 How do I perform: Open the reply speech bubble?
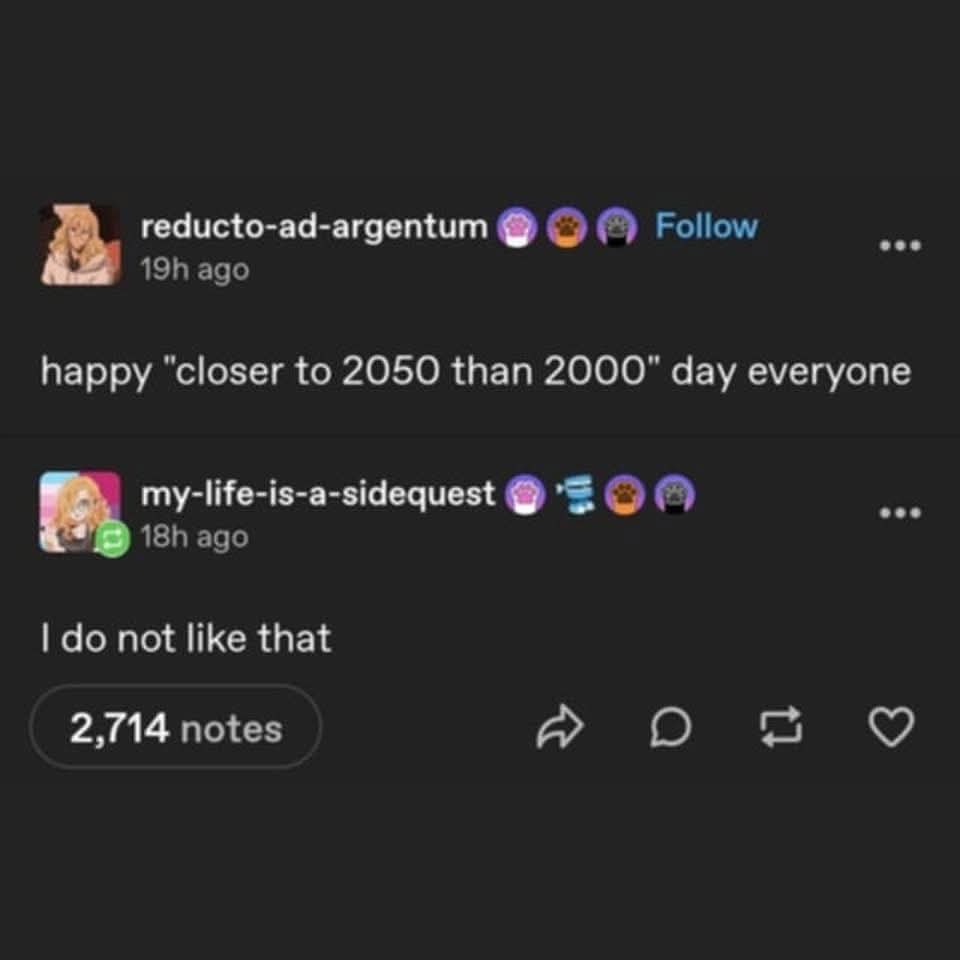point(670,727)
